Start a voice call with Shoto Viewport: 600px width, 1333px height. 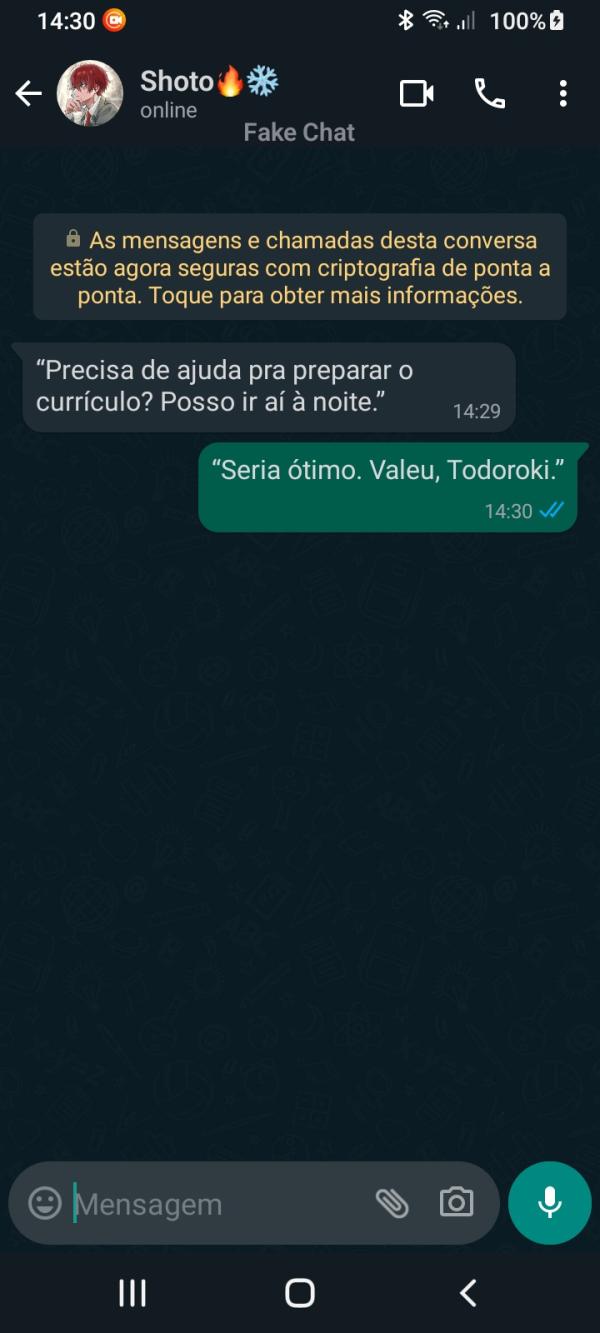click(x=489, y=94)
